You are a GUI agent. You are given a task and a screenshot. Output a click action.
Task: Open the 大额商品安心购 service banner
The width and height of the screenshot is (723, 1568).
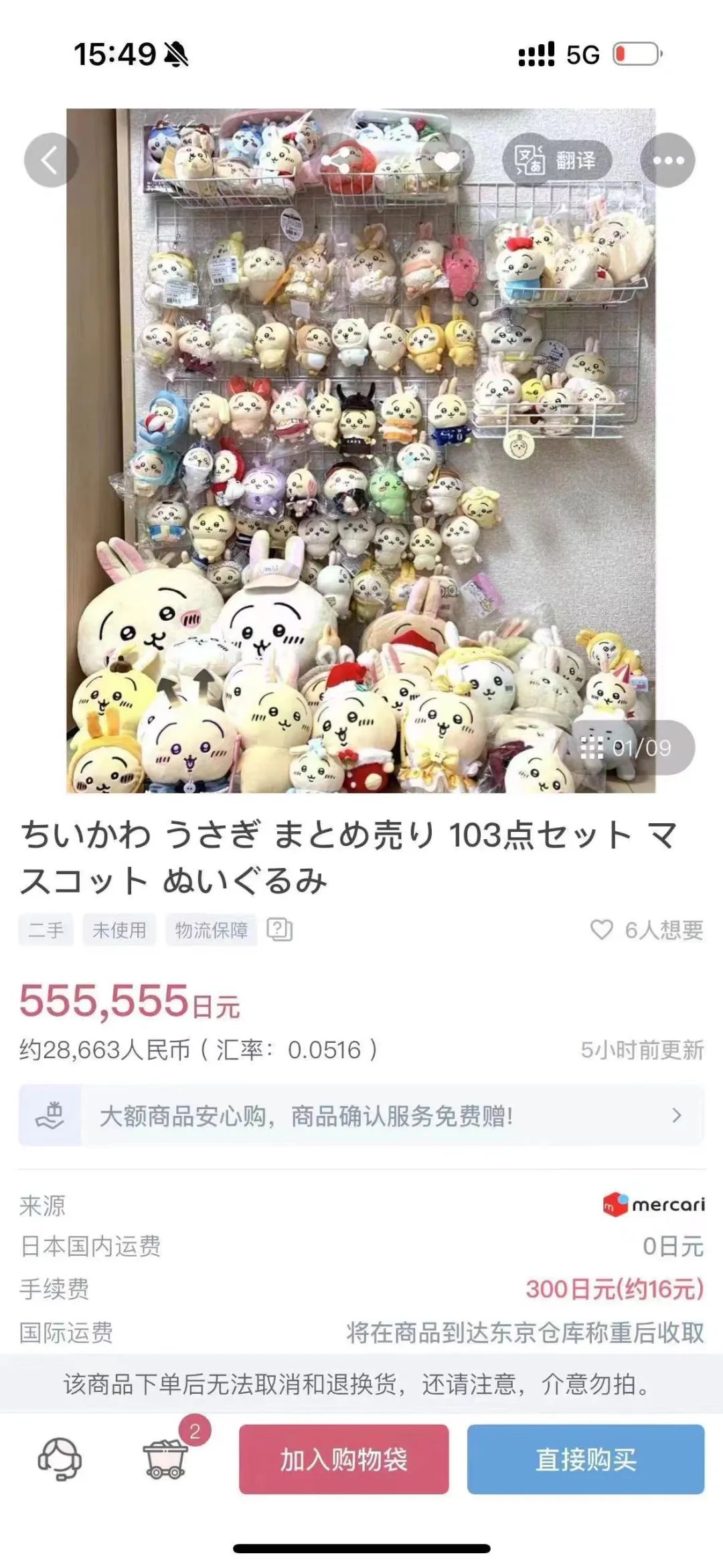point(361,1116)
